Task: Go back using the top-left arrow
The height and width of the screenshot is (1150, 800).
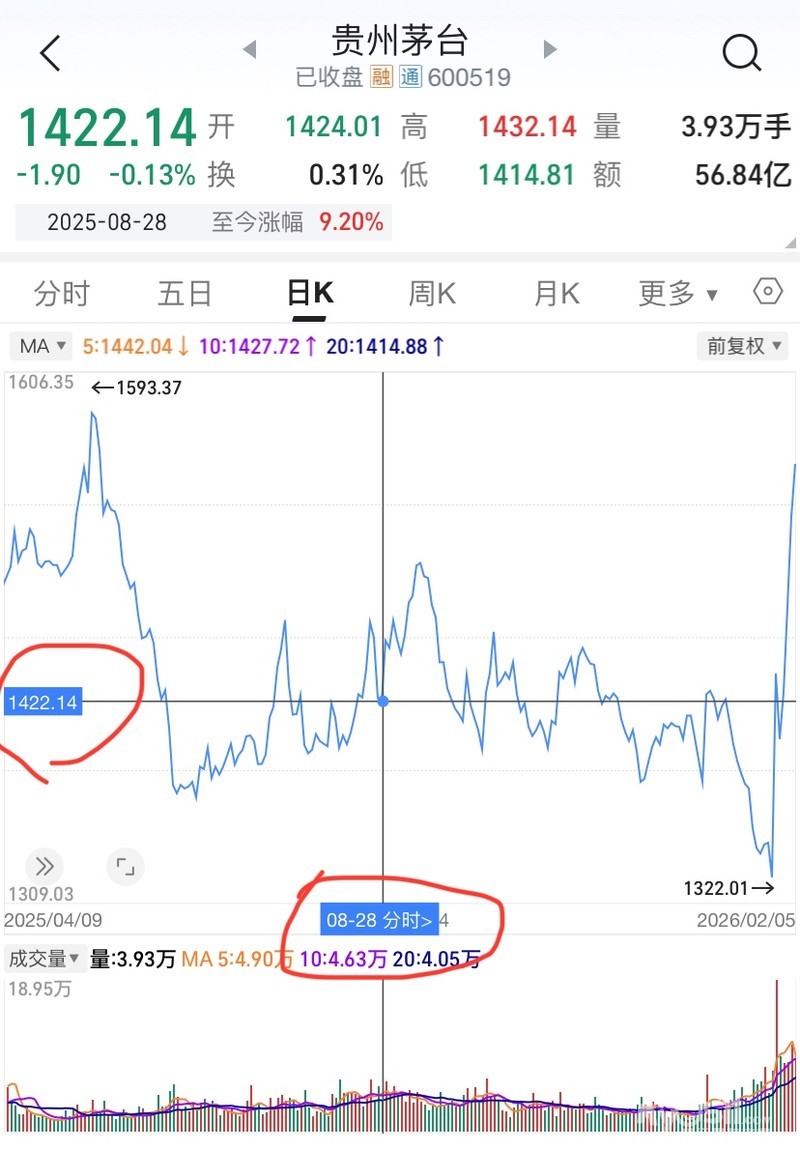Action: pyautogui.click(x=50, y=53)
